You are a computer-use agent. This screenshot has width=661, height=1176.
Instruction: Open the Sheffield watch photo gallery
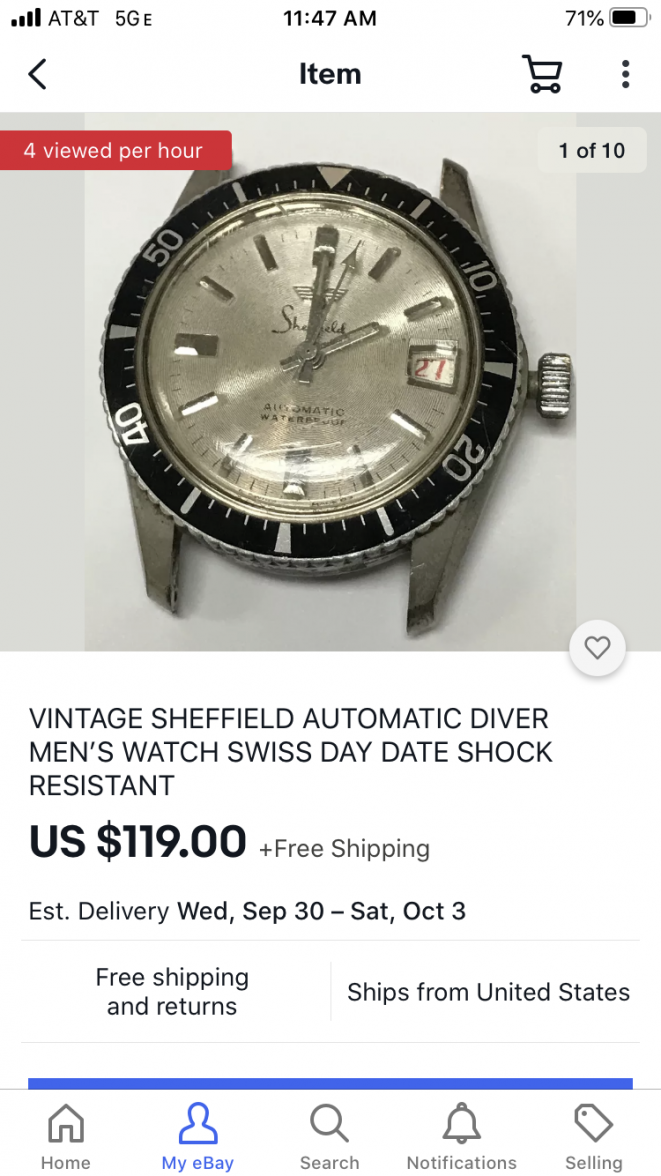(x=330, y=390)
